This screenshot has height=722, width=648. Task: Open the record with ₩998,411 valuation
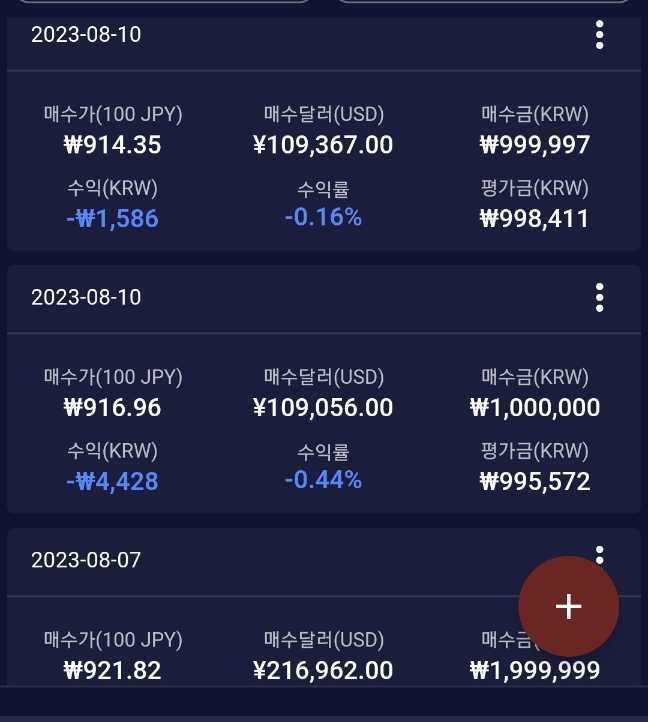point(323,160)
